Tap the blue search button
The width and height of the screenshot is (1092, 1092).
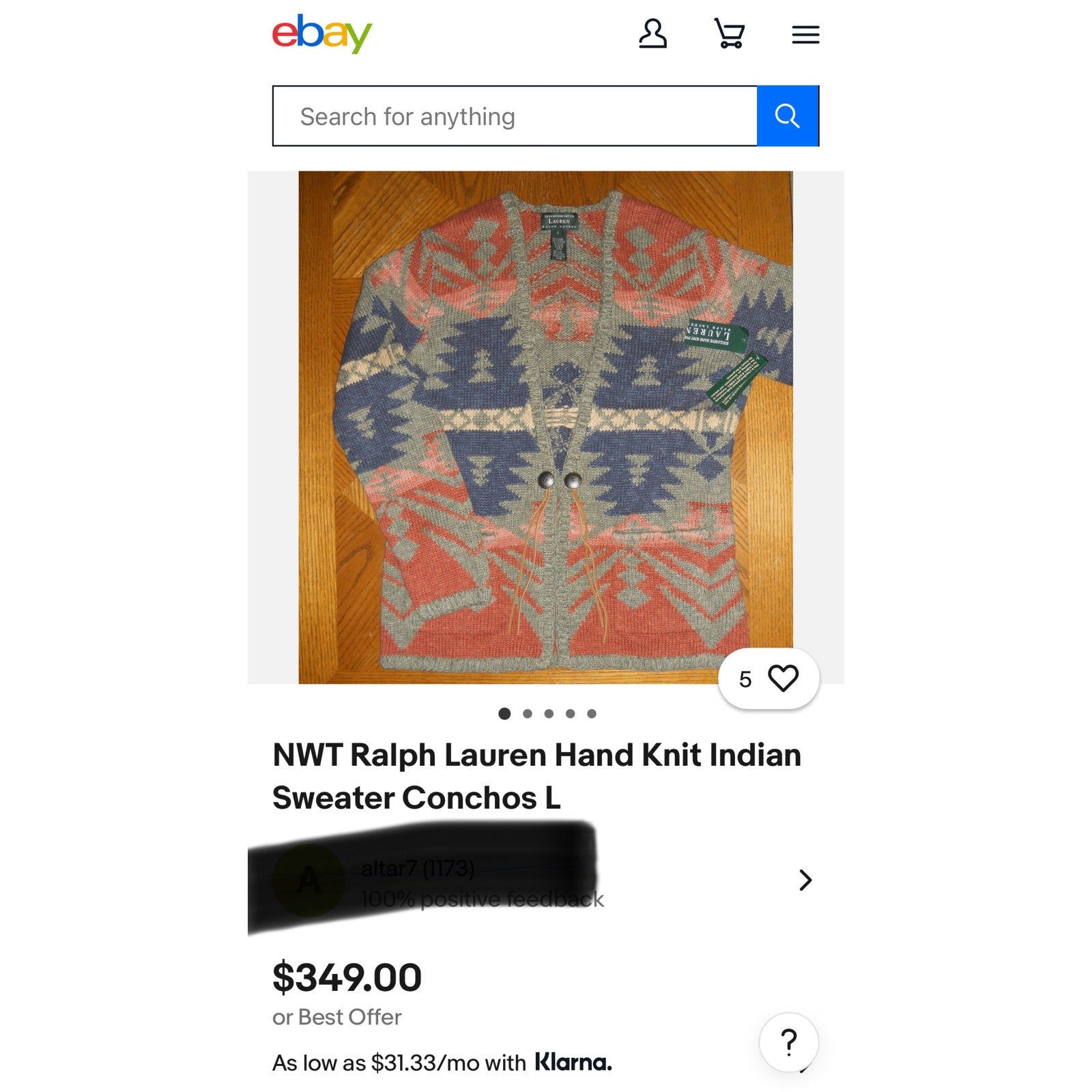tap(788, 116)
